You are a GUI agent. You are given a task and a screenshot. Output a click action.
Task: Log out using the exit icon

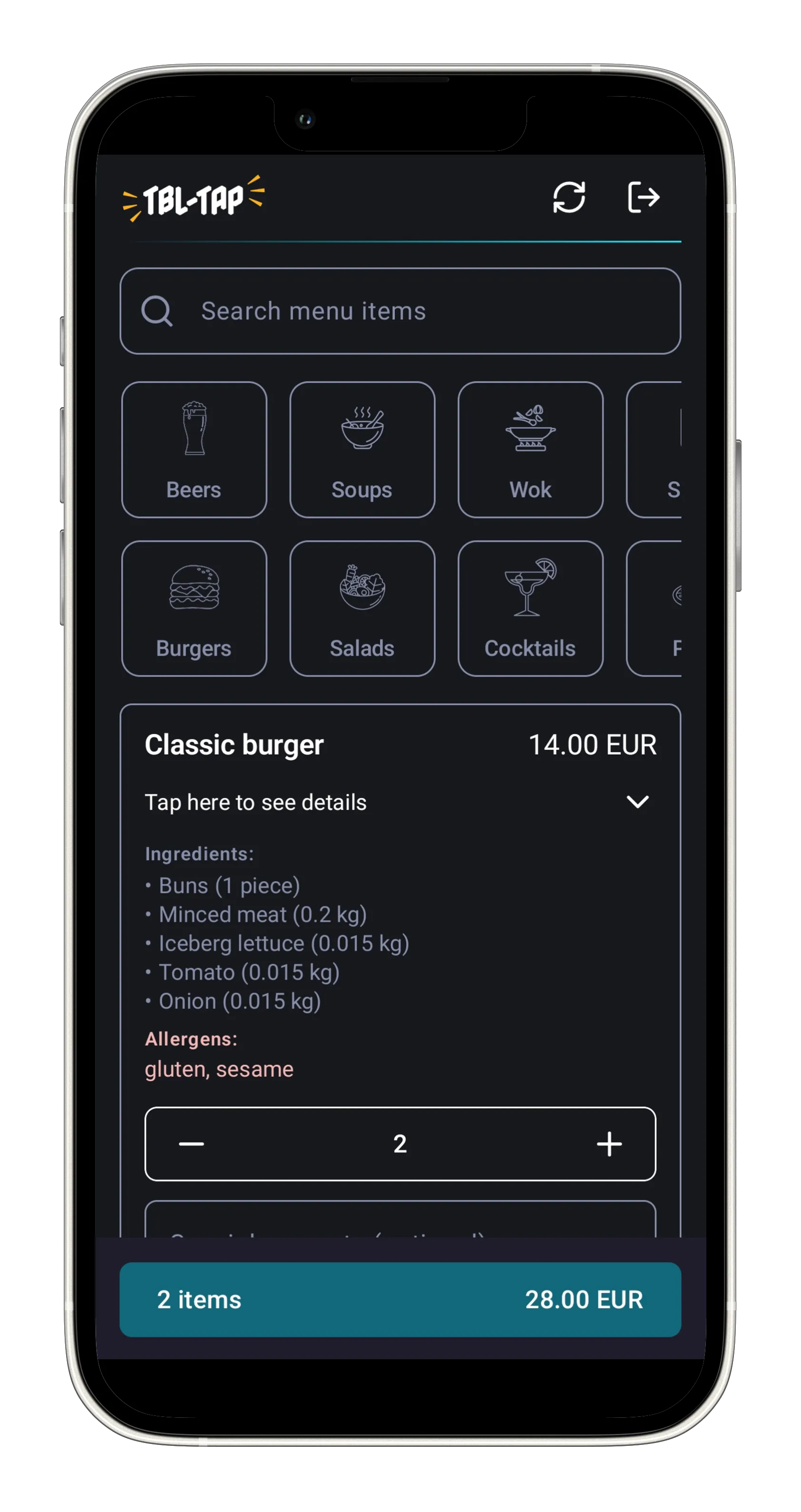point(643,197)
